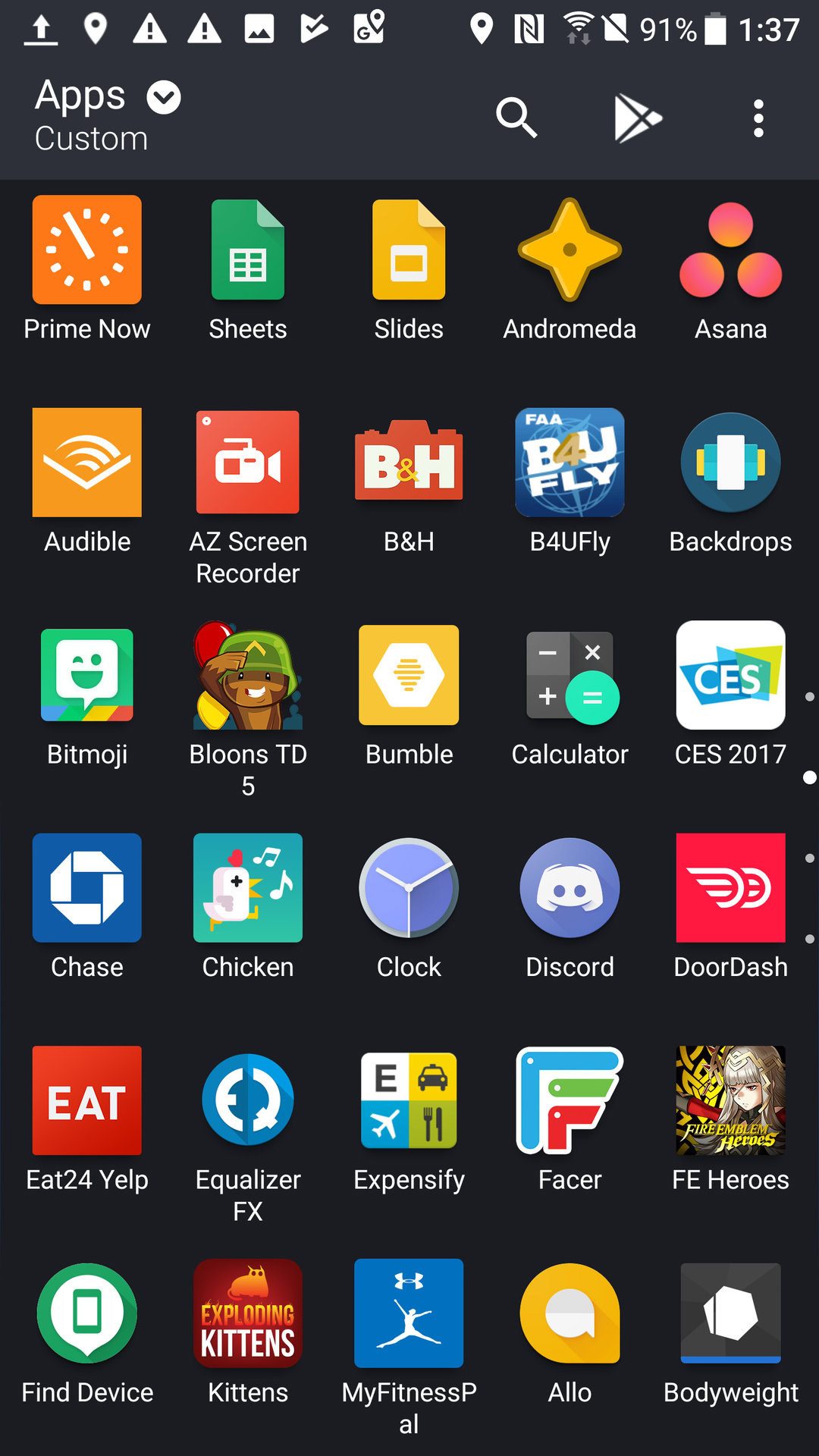819x1456 pixels.
Task: Open DoorDash
Action: 730,888
